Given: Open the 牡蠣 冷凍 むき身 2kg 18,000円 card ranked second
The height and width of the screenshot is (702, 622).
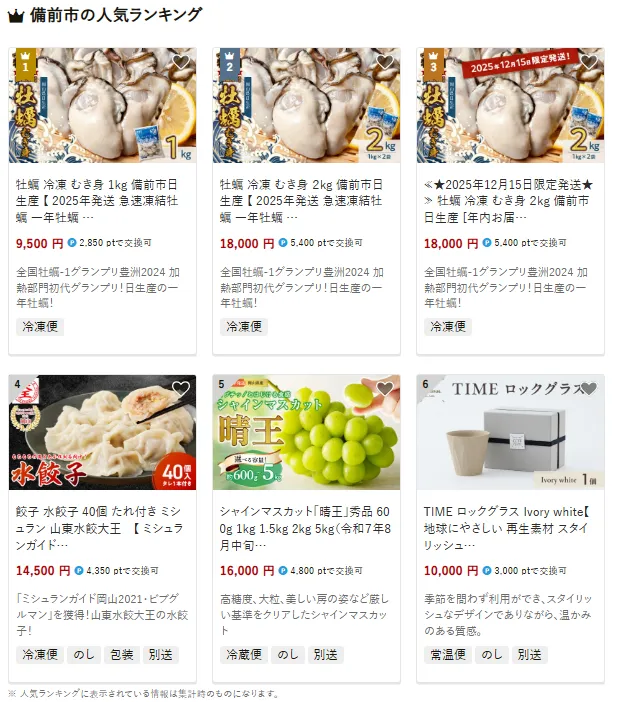Looking at the screenshot, I should (306, 200).
